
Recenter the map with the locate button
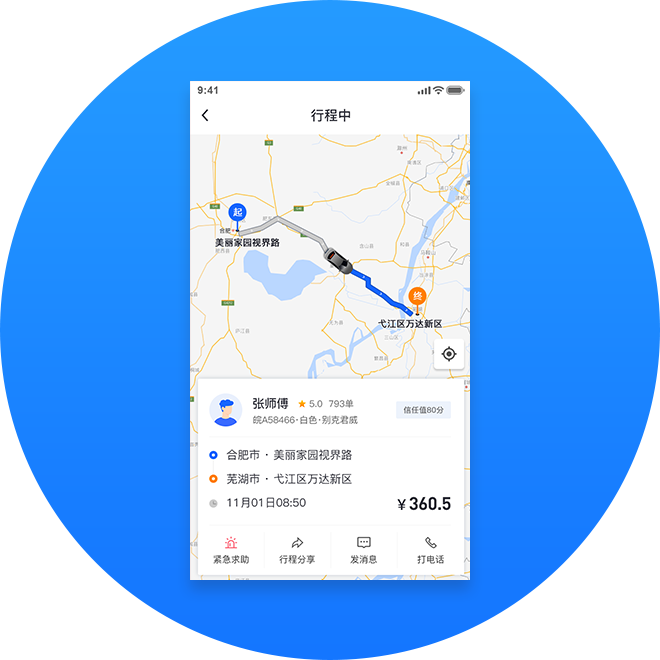(x=449, y=354)
